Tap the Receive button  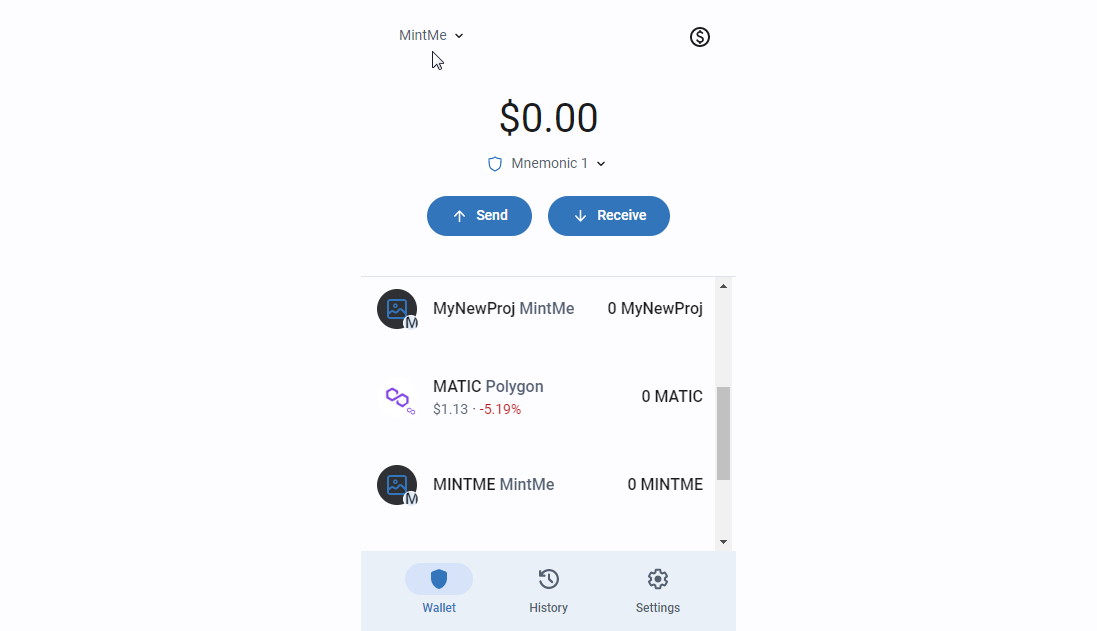coord(608,216)
